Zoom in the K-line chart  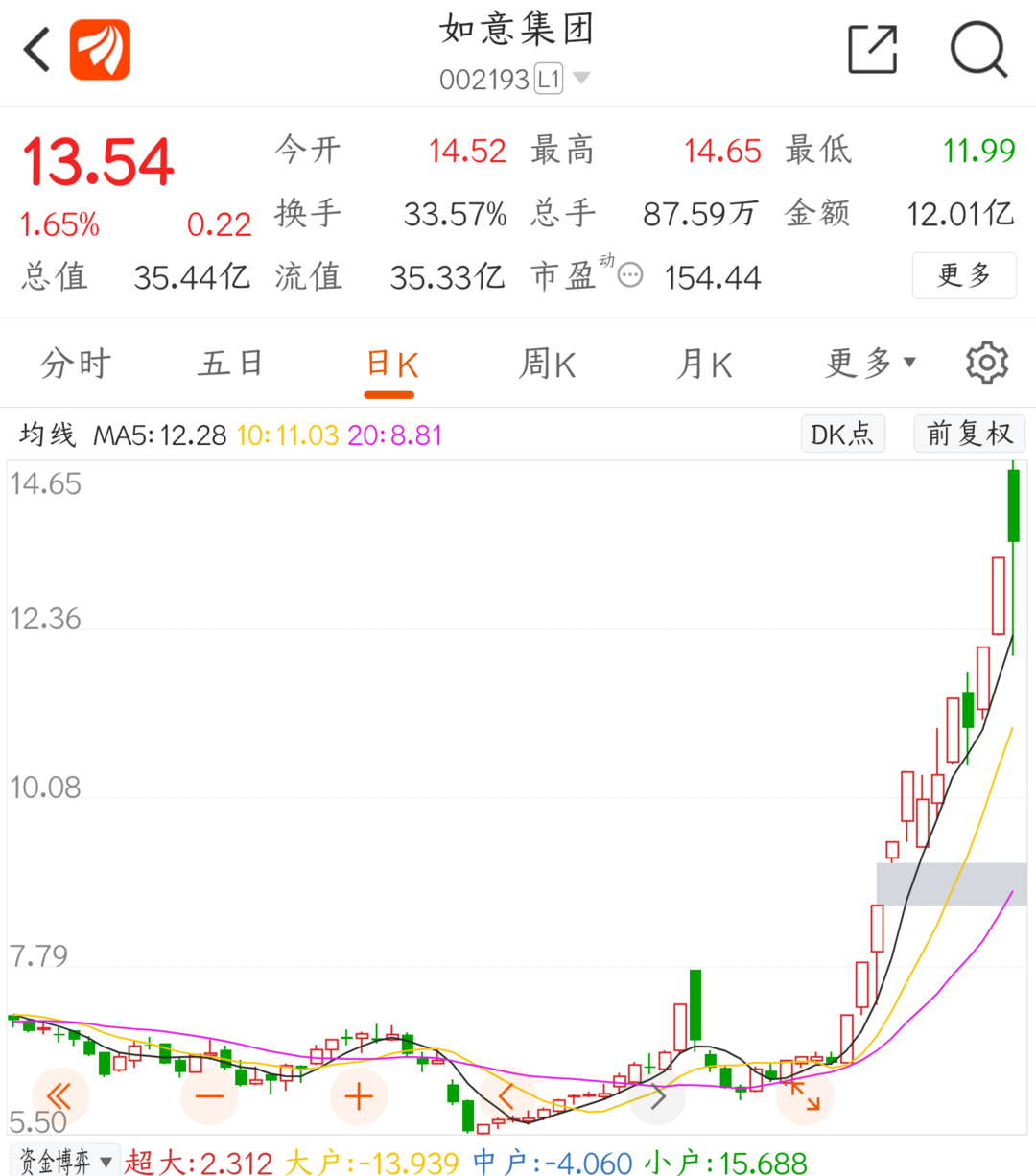tap(359, 1096)
